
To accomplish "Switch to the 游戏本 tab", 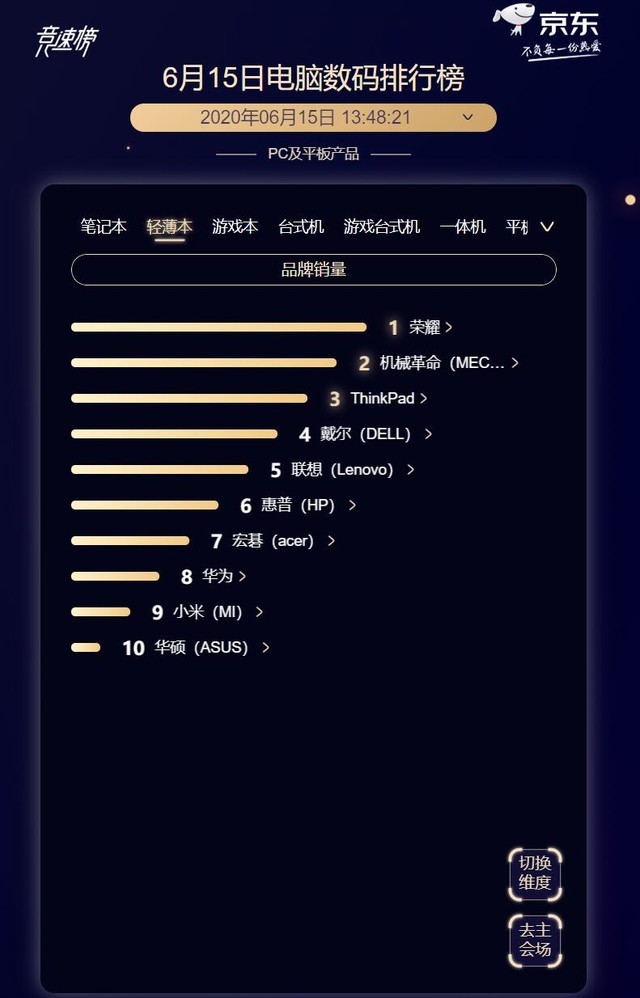I will [235, 227].
